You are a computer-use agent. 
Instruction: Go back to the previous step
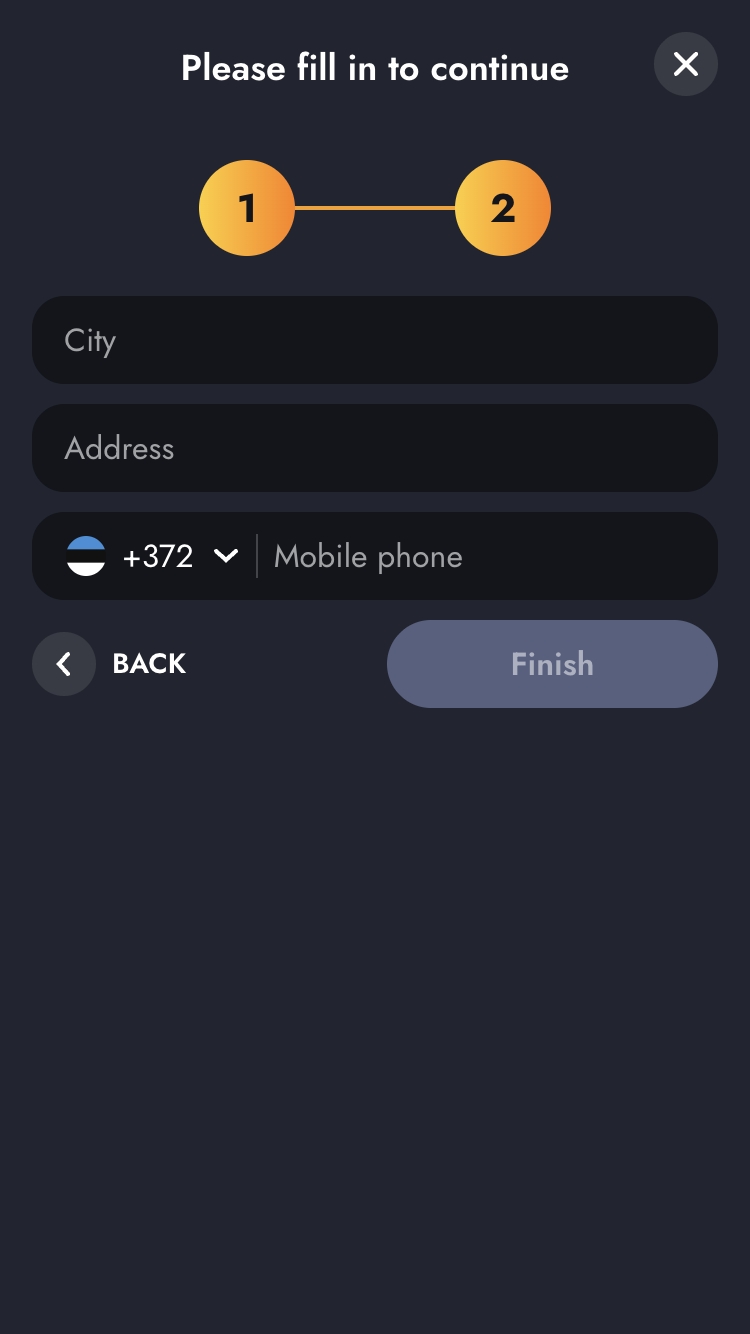[110, 664]
